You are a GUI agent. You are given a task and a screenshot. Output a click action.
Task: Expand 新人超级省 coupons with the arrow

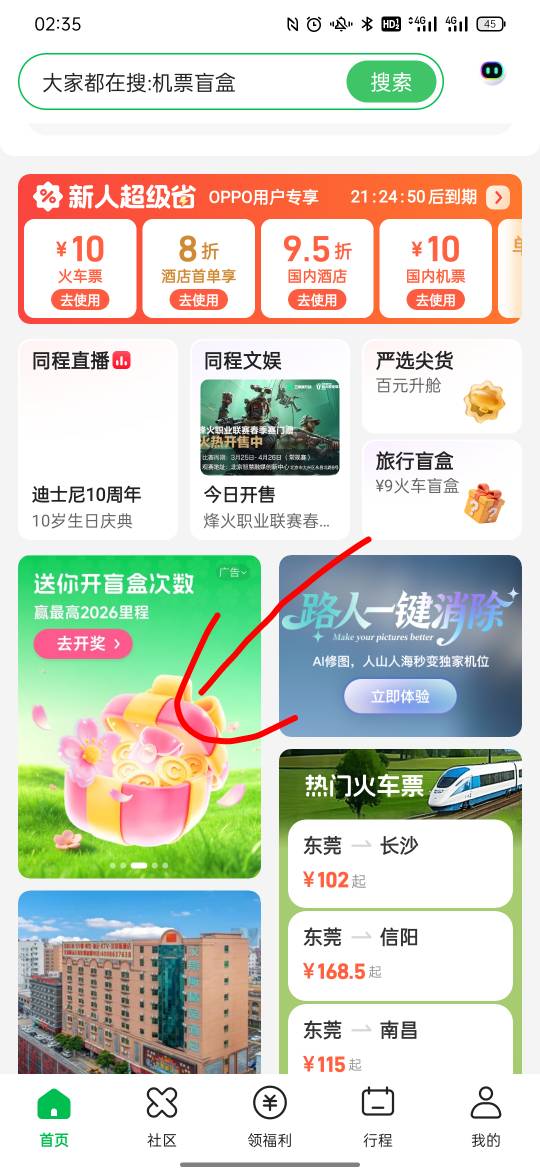pos(497,197)
